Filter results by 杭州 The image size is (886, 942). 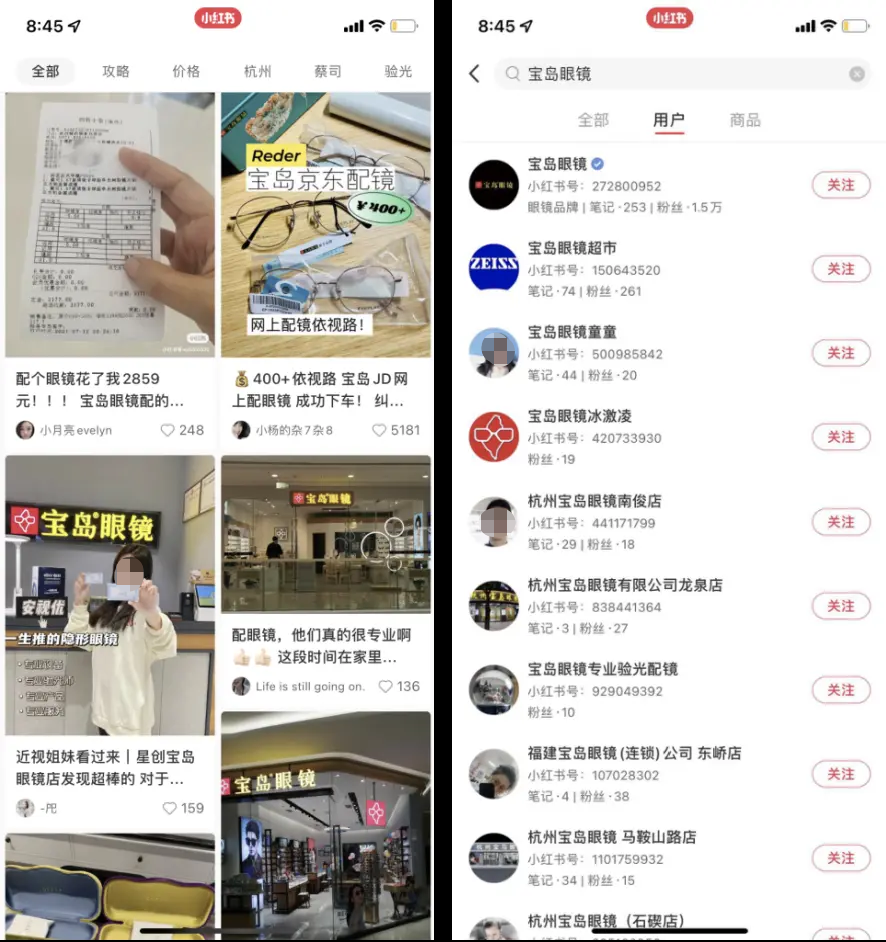tap(257, 71)
